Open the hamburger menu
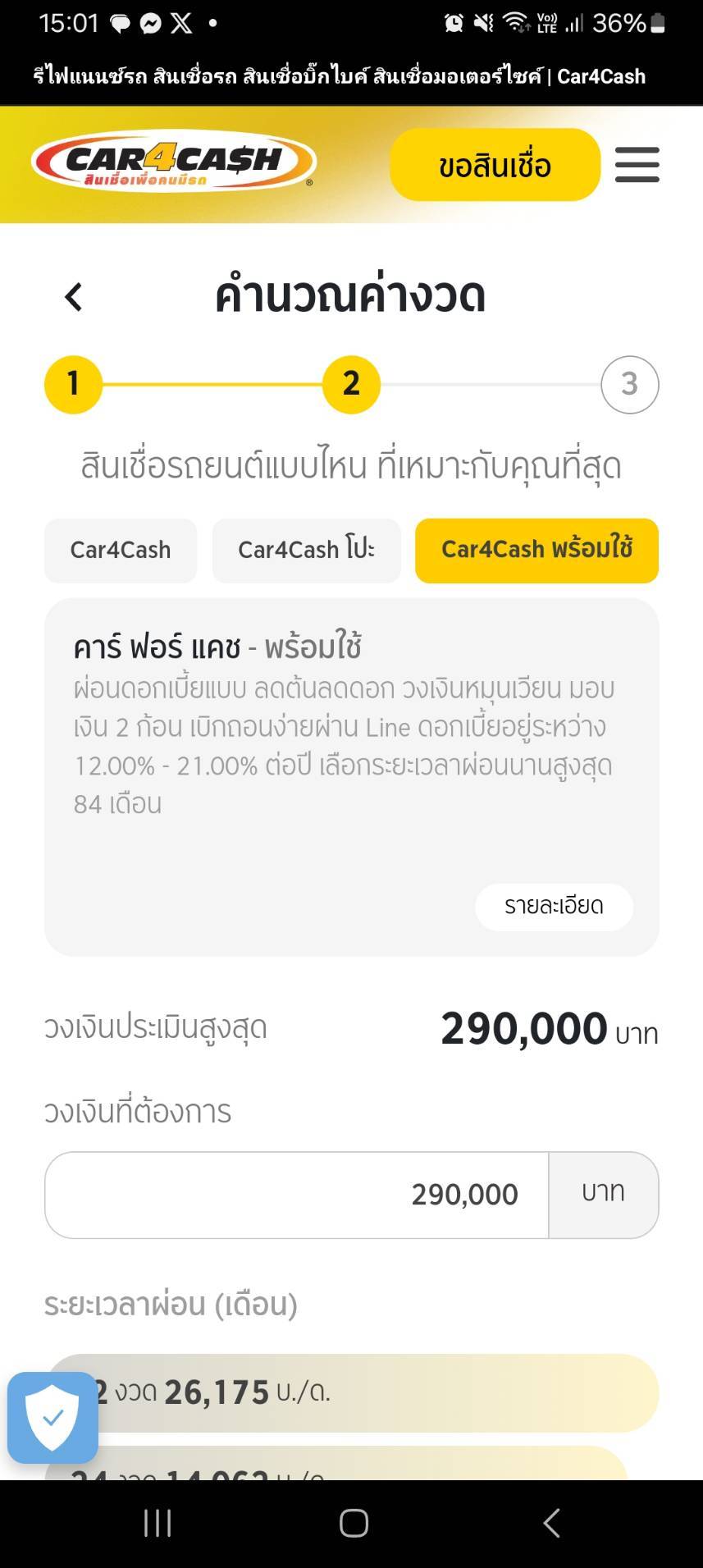Image resolution: width=703 pixels, height=1568 pixels. pyautogui.click(x=637, y=165)
